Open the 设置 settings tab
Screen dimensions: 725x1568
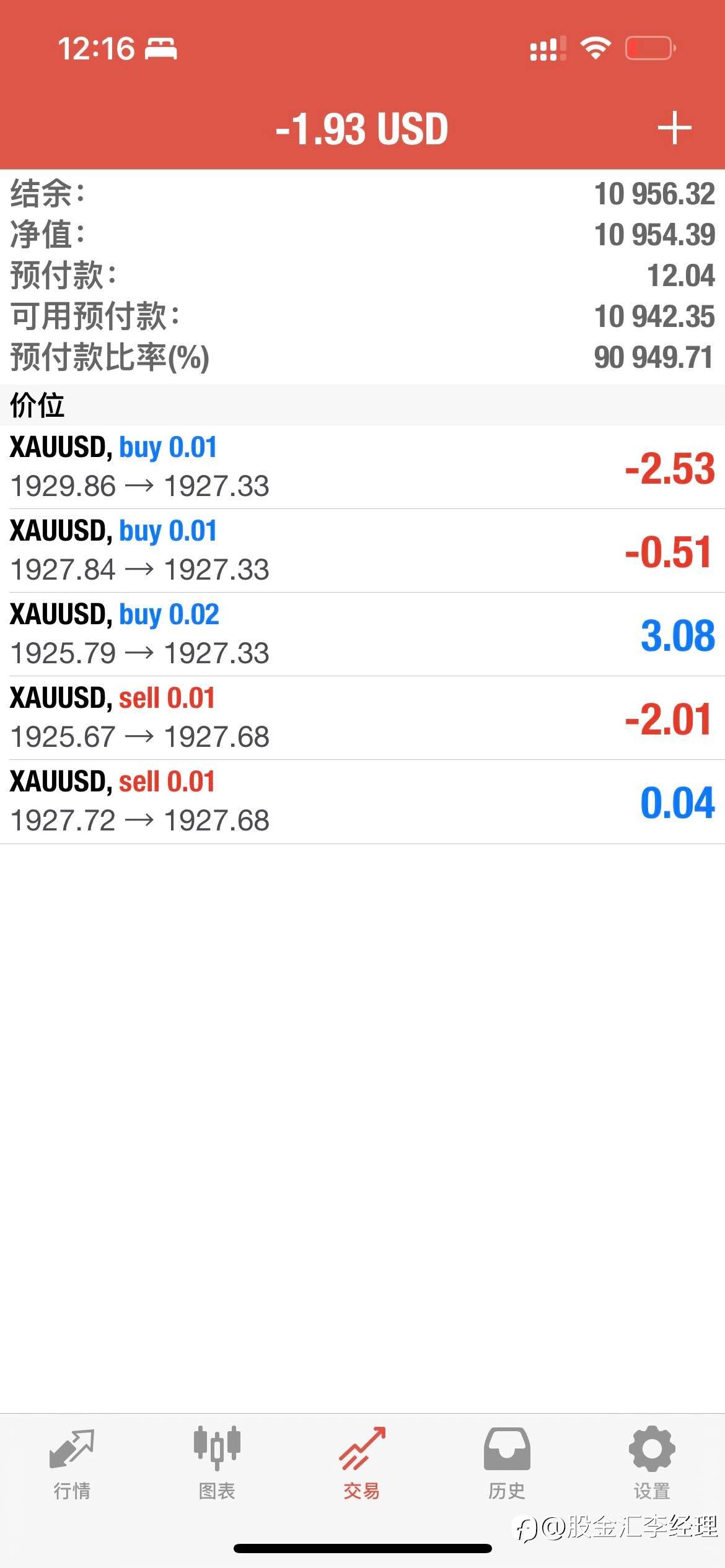pyautogui.click(x=652, y=1464)
